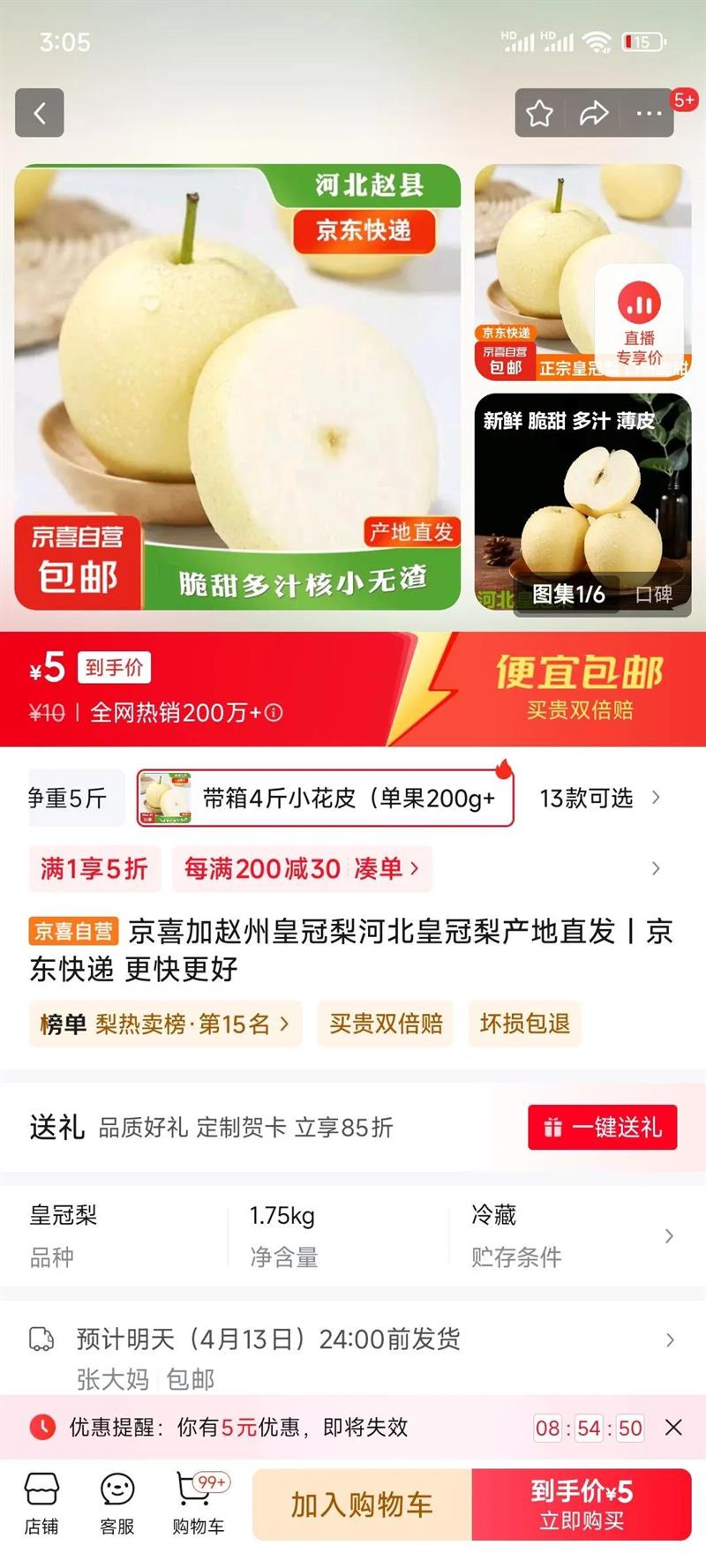Open the 直播专享价 live stream badge
The width and height of the screenshot is (706, 1568).
click(x=639, y=319)
